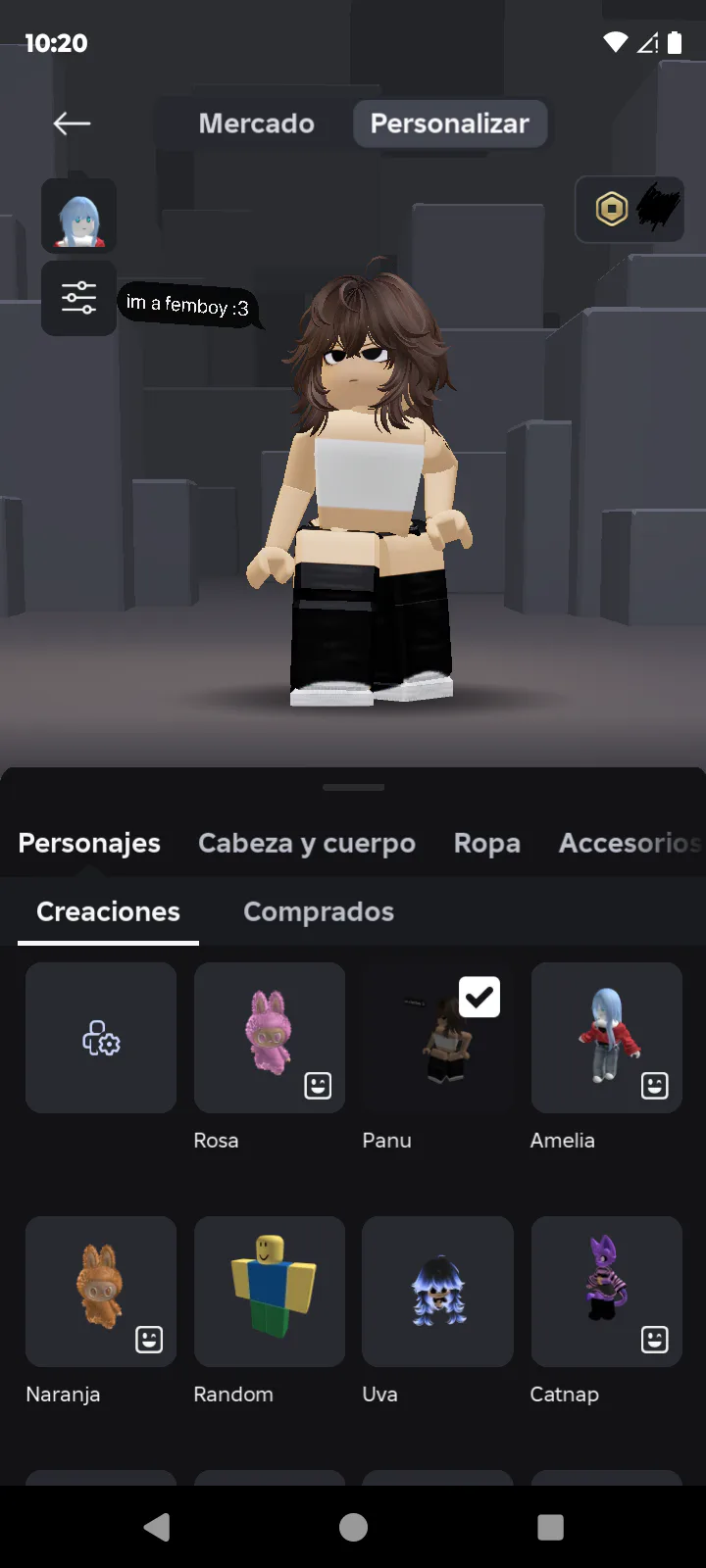Show the Comprados characters
The height and width of the screenshot is (1568, 706).
pos(319,911)
